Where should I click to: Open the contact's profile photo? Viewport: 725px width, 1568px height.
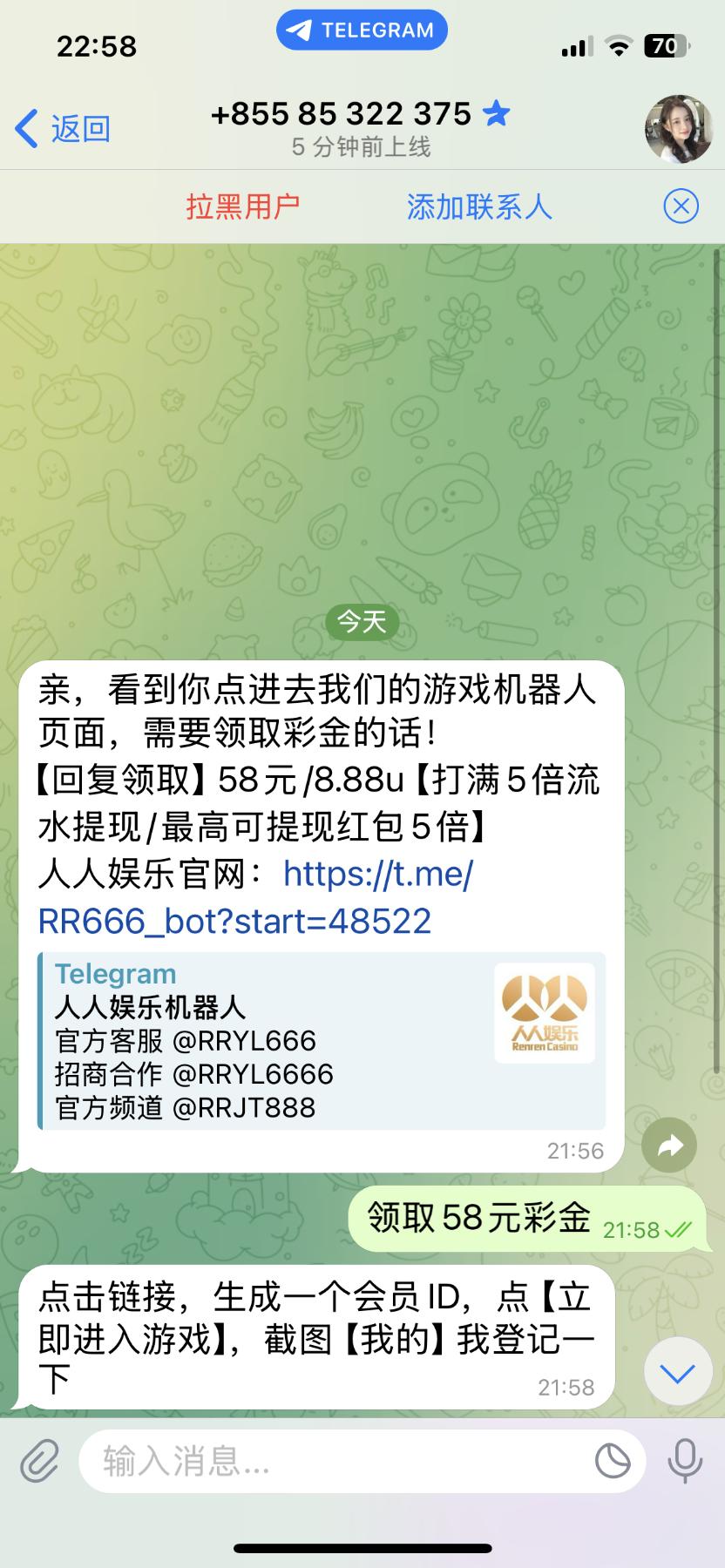click(x=678, y=129)
